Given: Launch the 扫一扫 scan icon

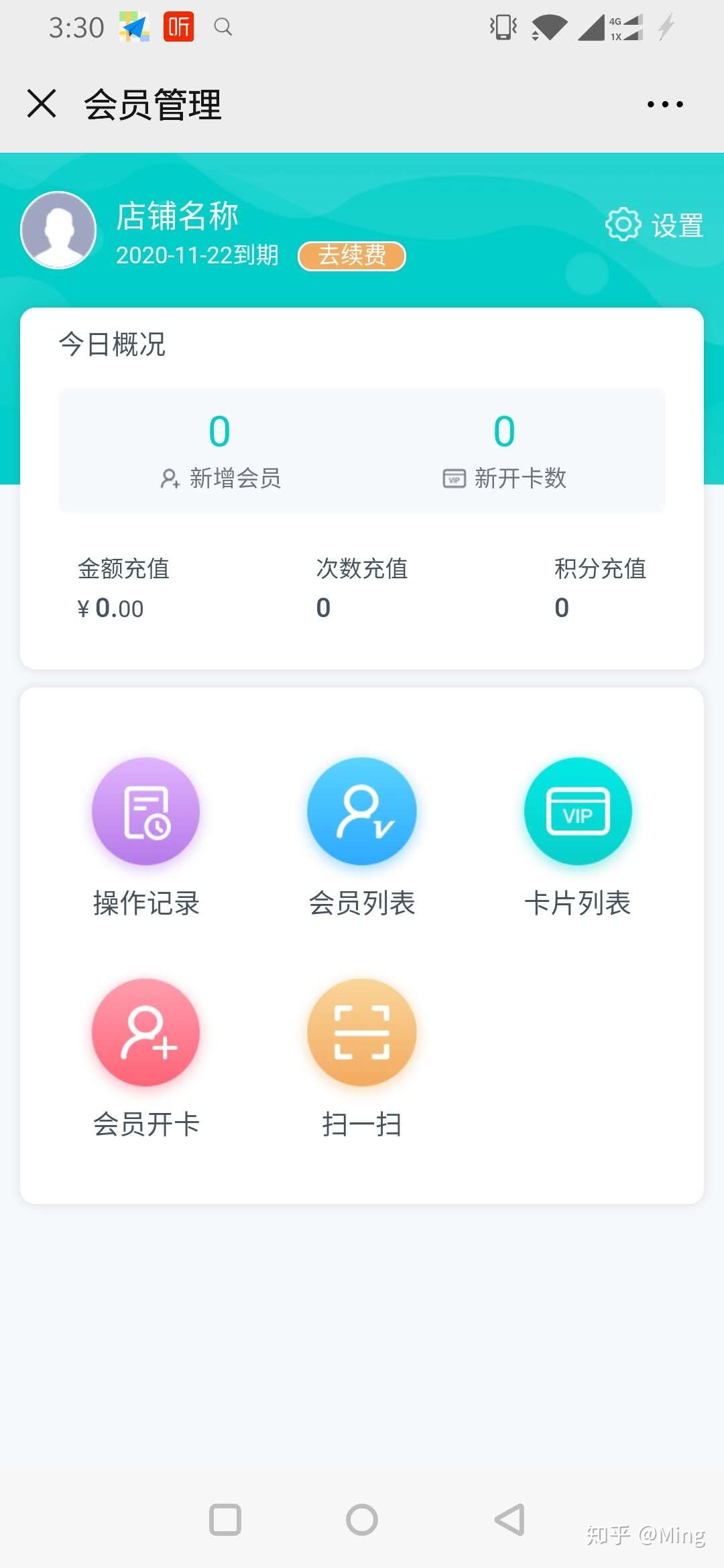Looking at the screenshot, I should [x=361, y=1032].
